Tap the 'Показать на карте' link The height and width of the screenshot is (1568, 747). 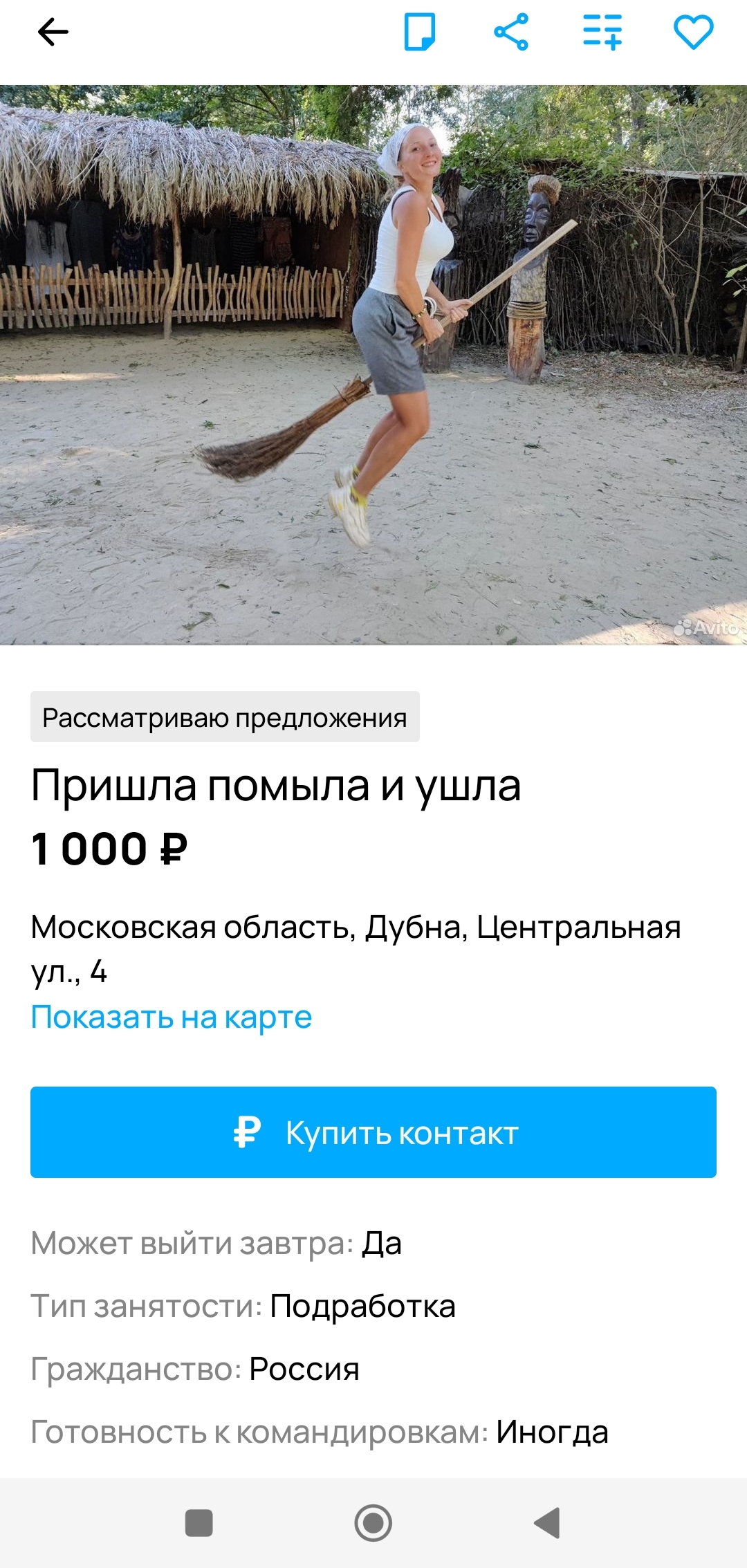pyautogui.click(x=172, y=1017)
